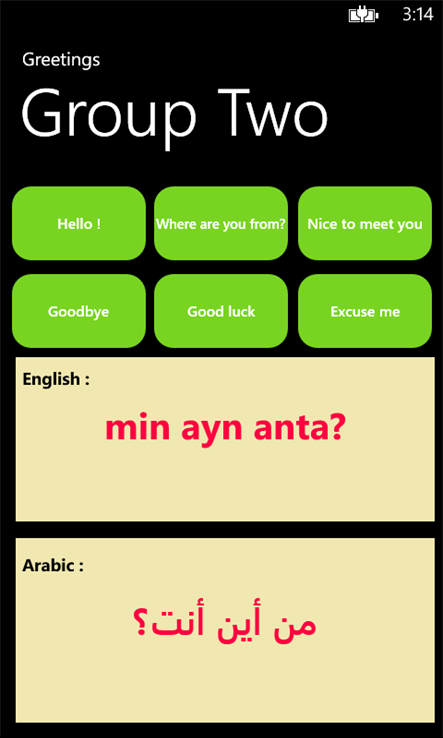The height and width of the screenshot is (738, 443).
Task: Show the translation for Goodbye
Action: tap(79, 311)
